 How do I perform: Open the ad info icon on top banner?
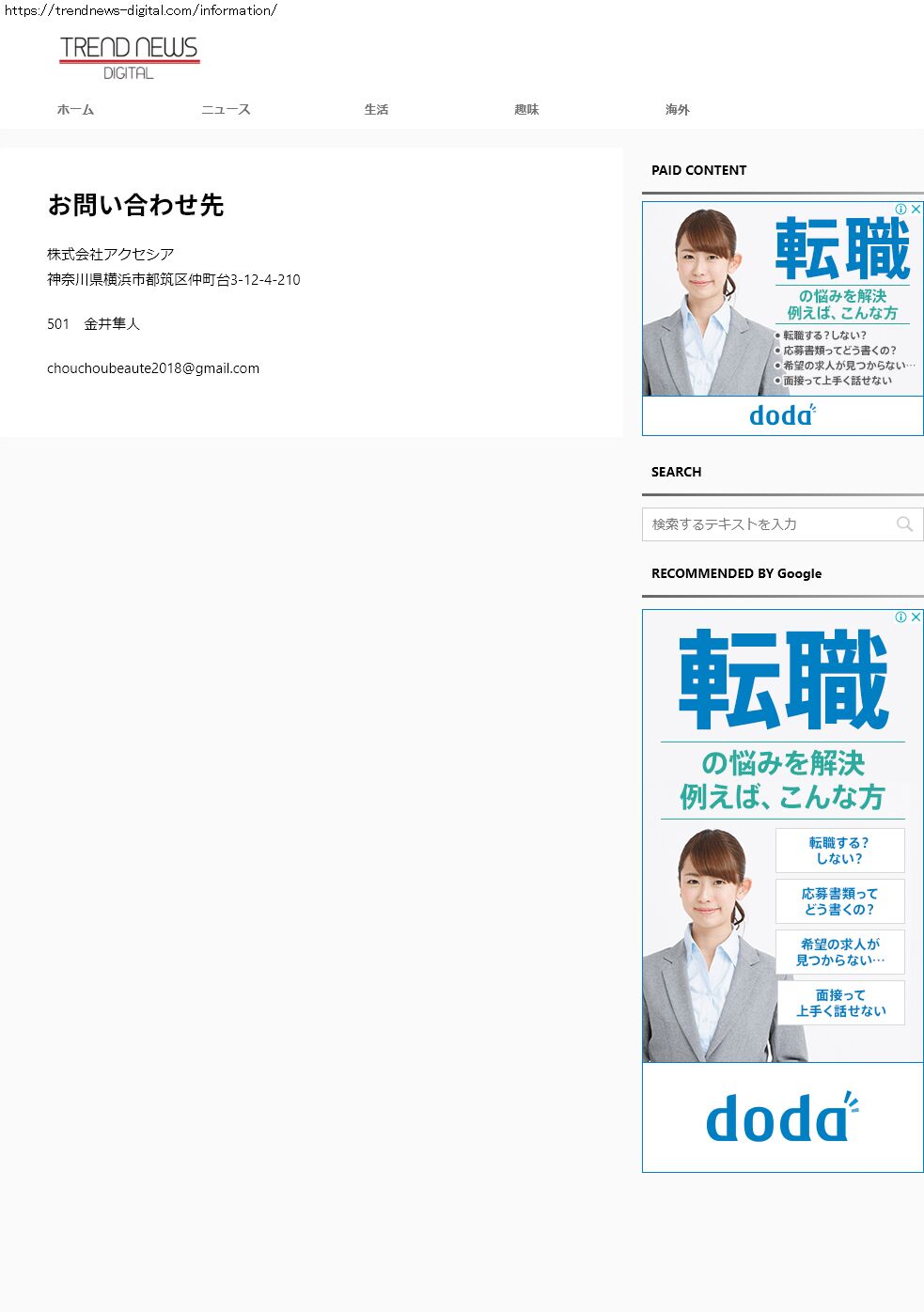[901, 209]
